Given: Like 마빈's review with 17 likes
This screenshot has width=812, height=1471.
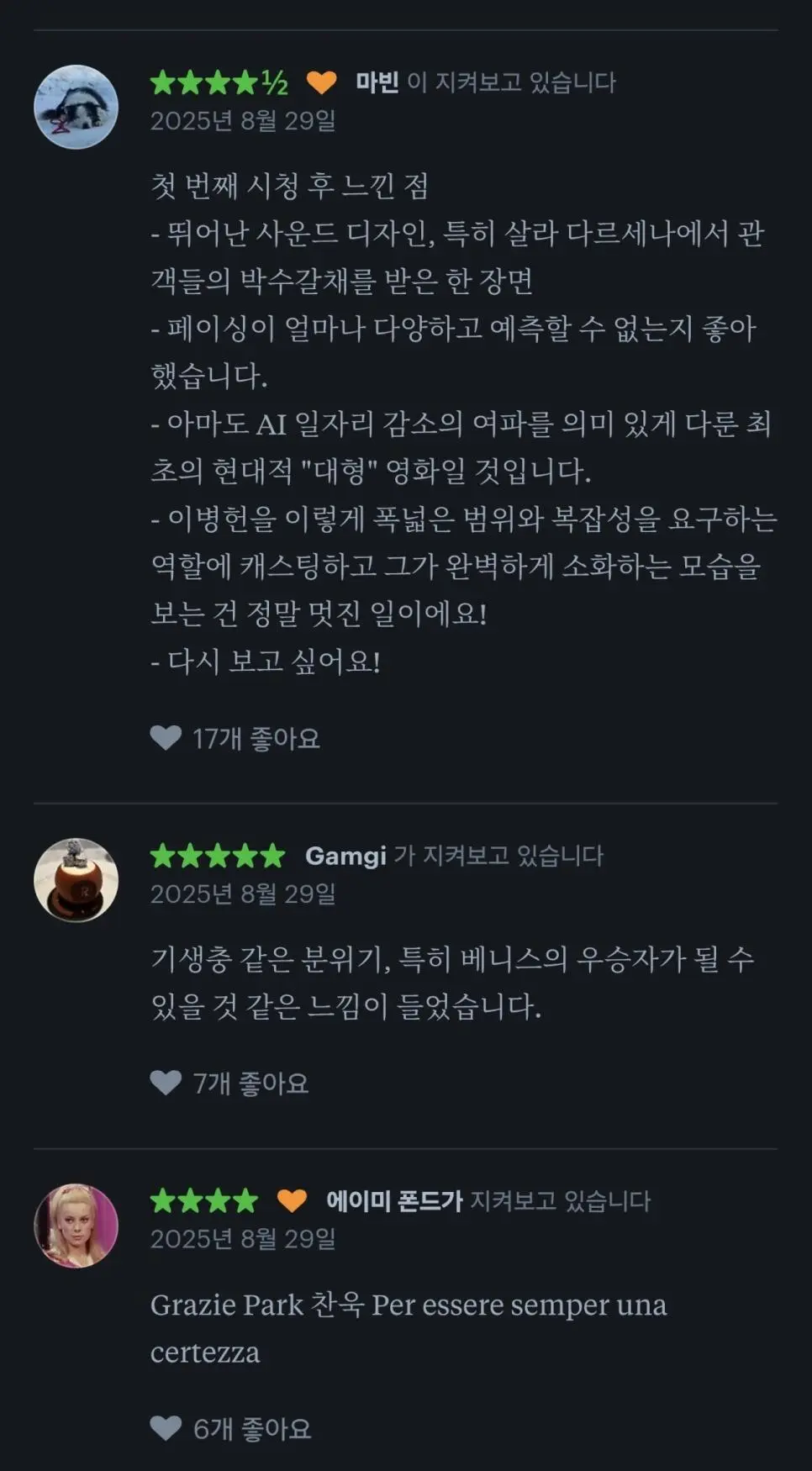Looking at the screenshot, I should point(166,738).
